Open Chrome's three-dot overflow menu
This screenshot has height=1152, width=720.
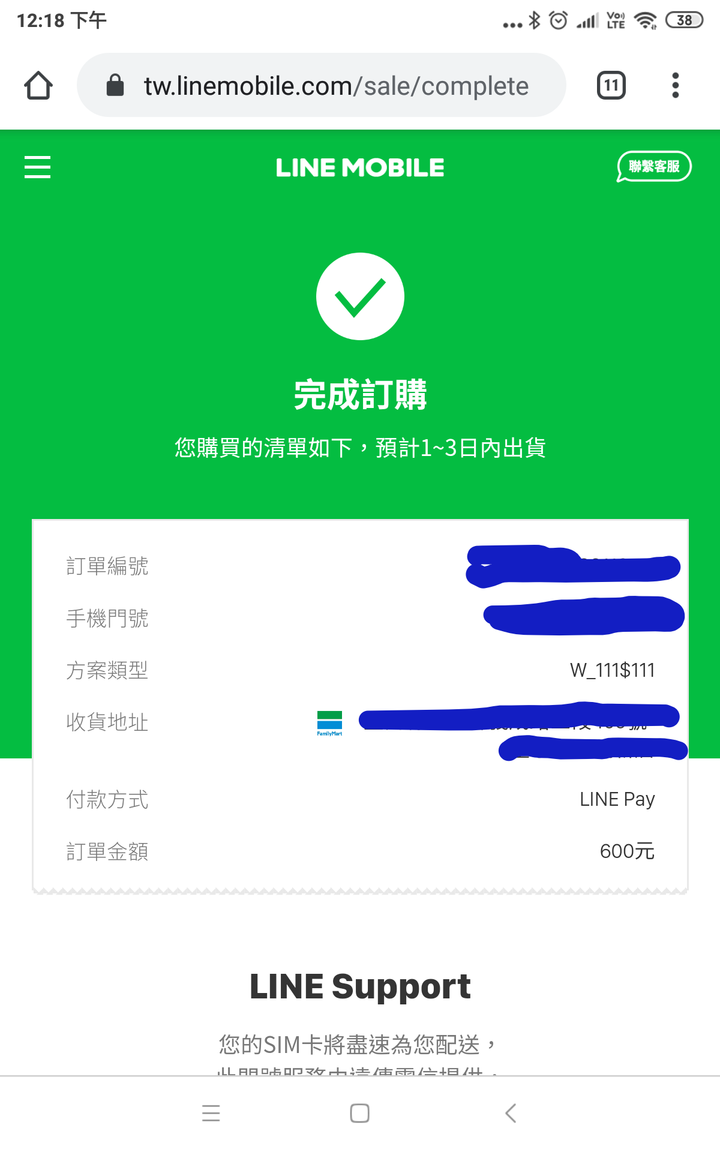[x=676, y=86]
